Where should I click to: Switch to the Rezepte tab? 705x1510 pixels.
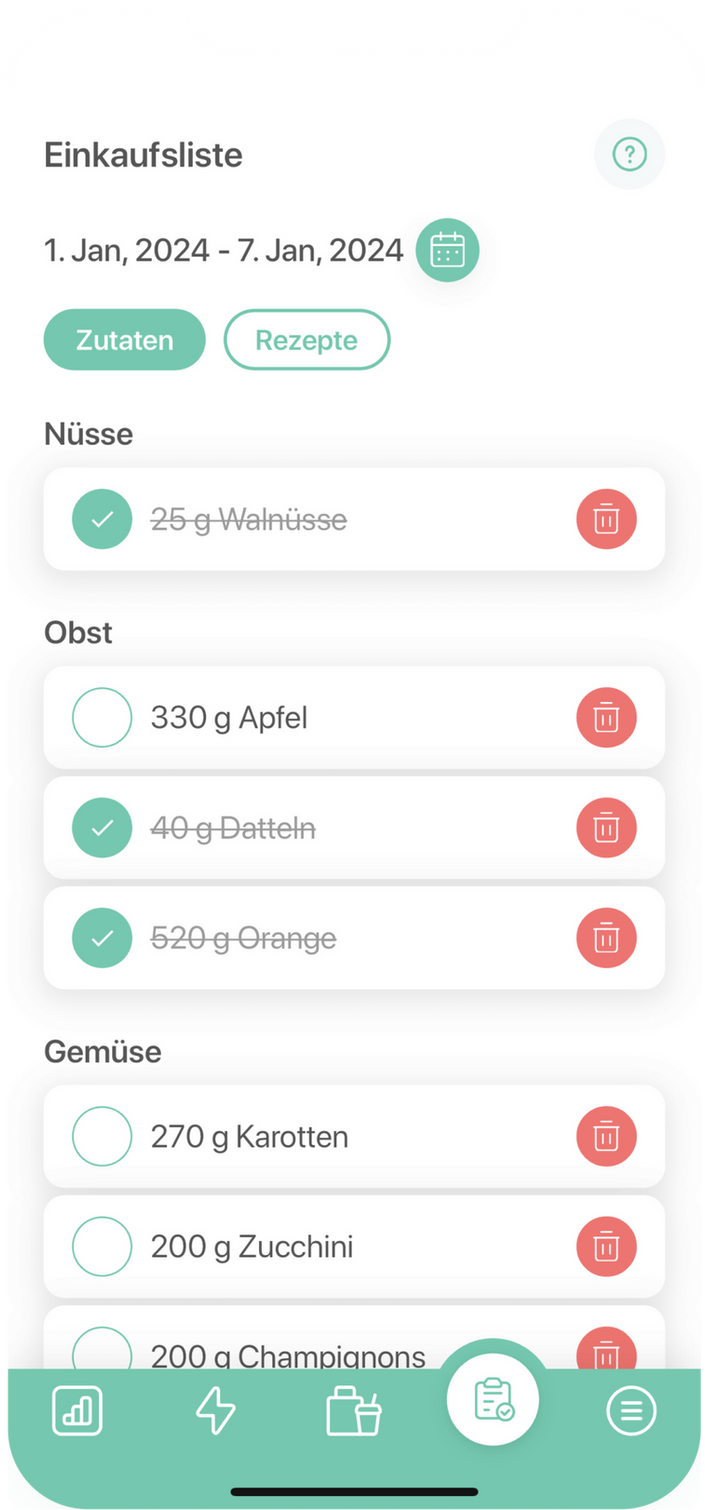(306, 340)
